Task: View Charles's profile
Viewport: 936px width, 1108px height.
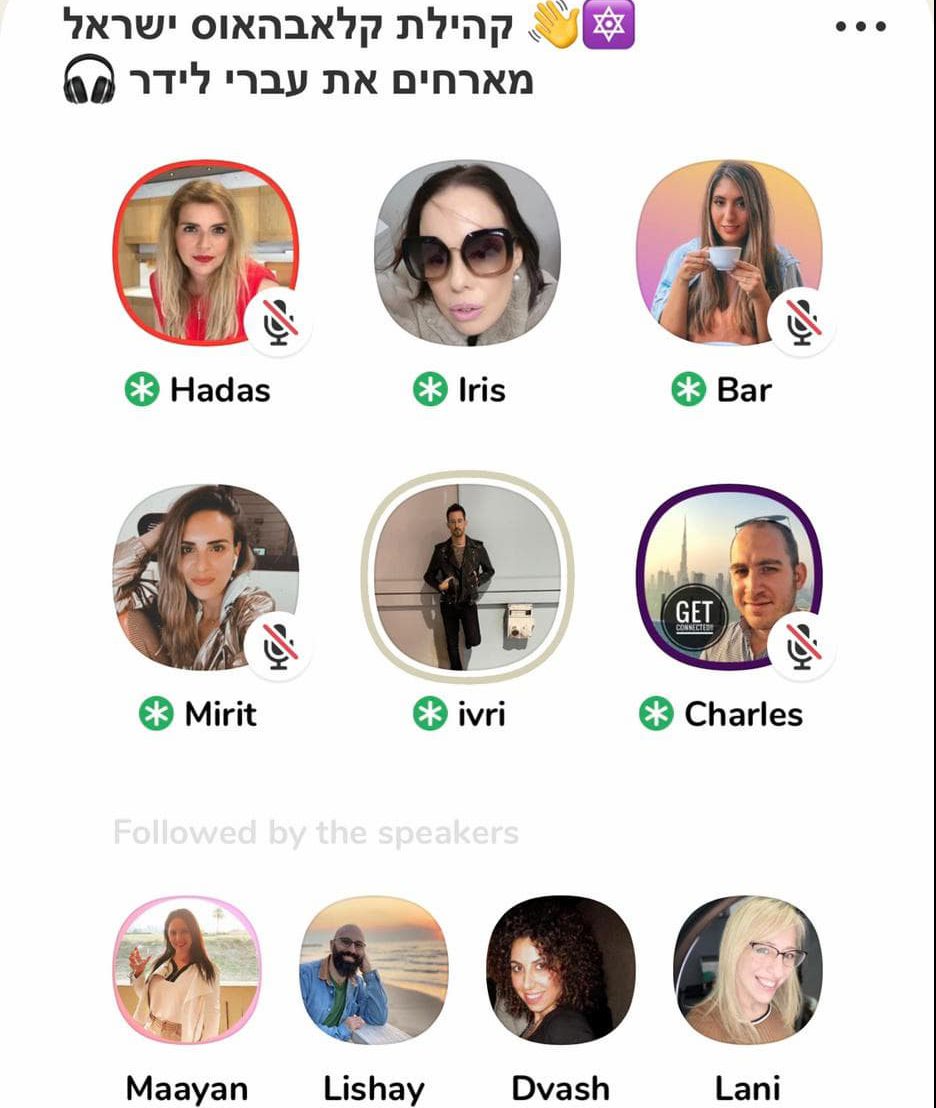Action: point(729,577)
